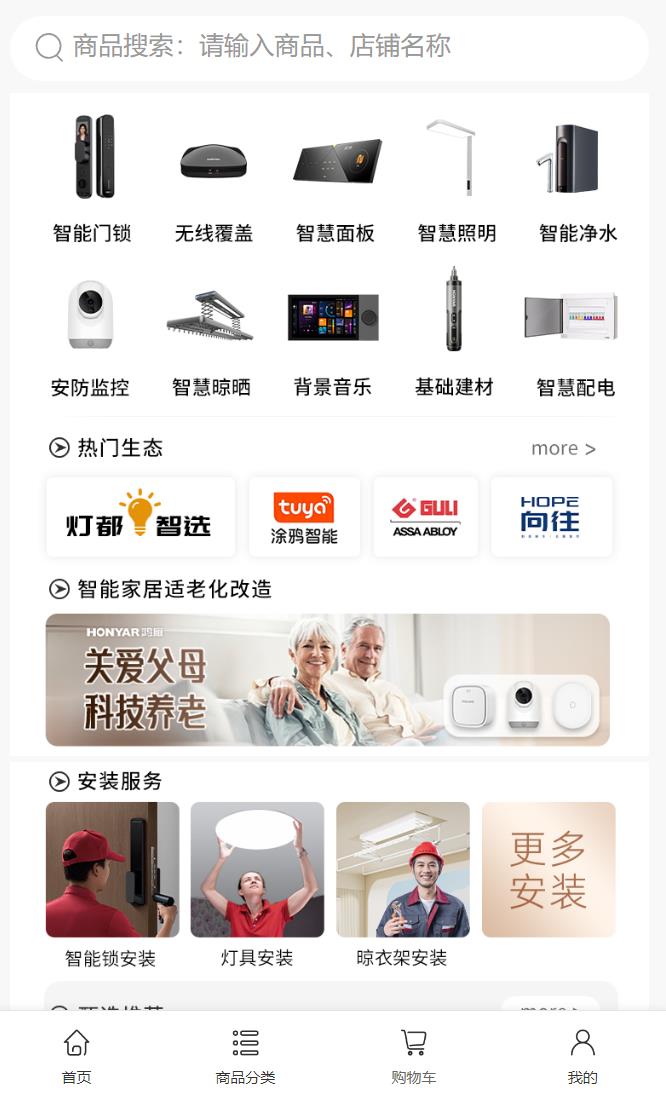The height and width of the screenshot is (1100, 666).
Task: Open the 涂鸦智能 tuya brand card
Action: (304, 517)
